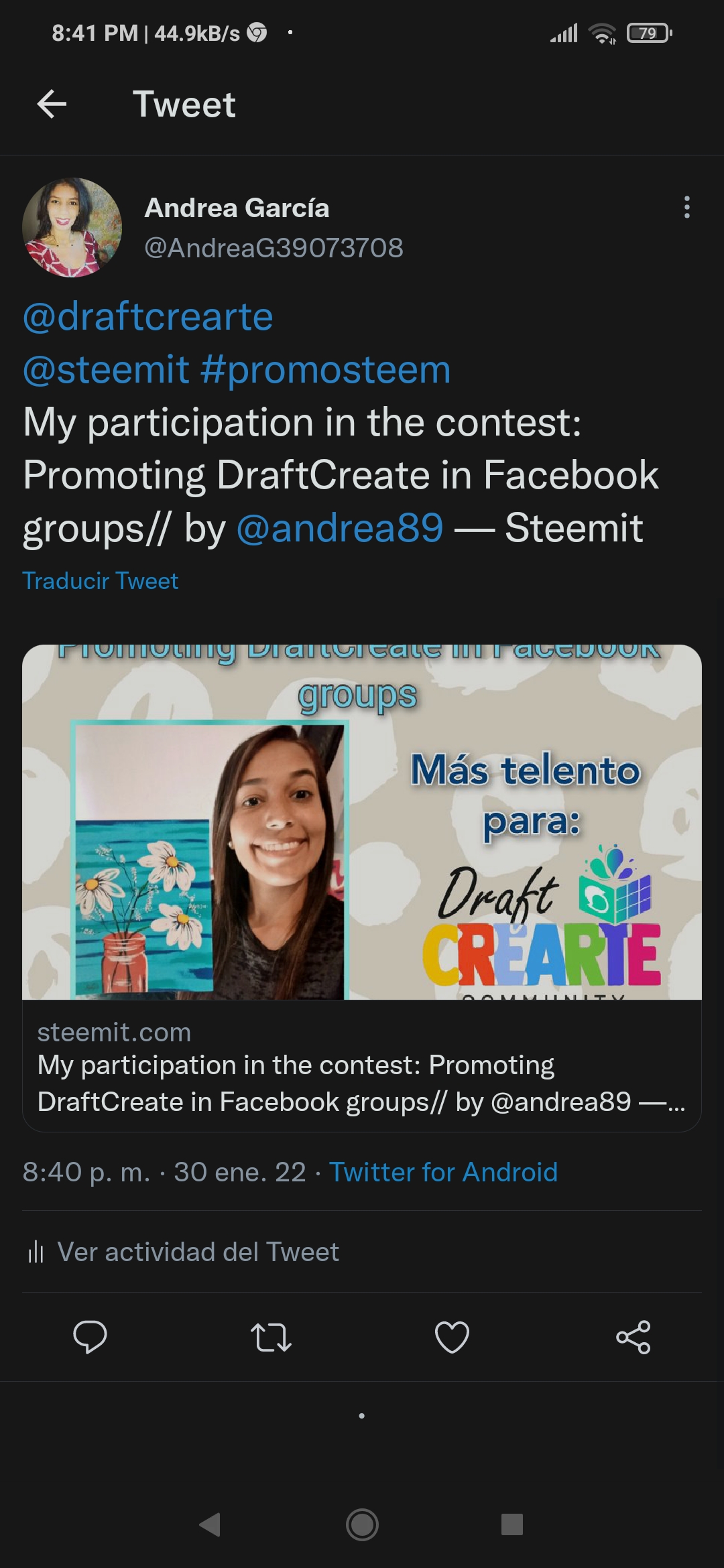Retweet this tweet
The width and height of the screenshot is (724, 1568).
point(271,1337)
